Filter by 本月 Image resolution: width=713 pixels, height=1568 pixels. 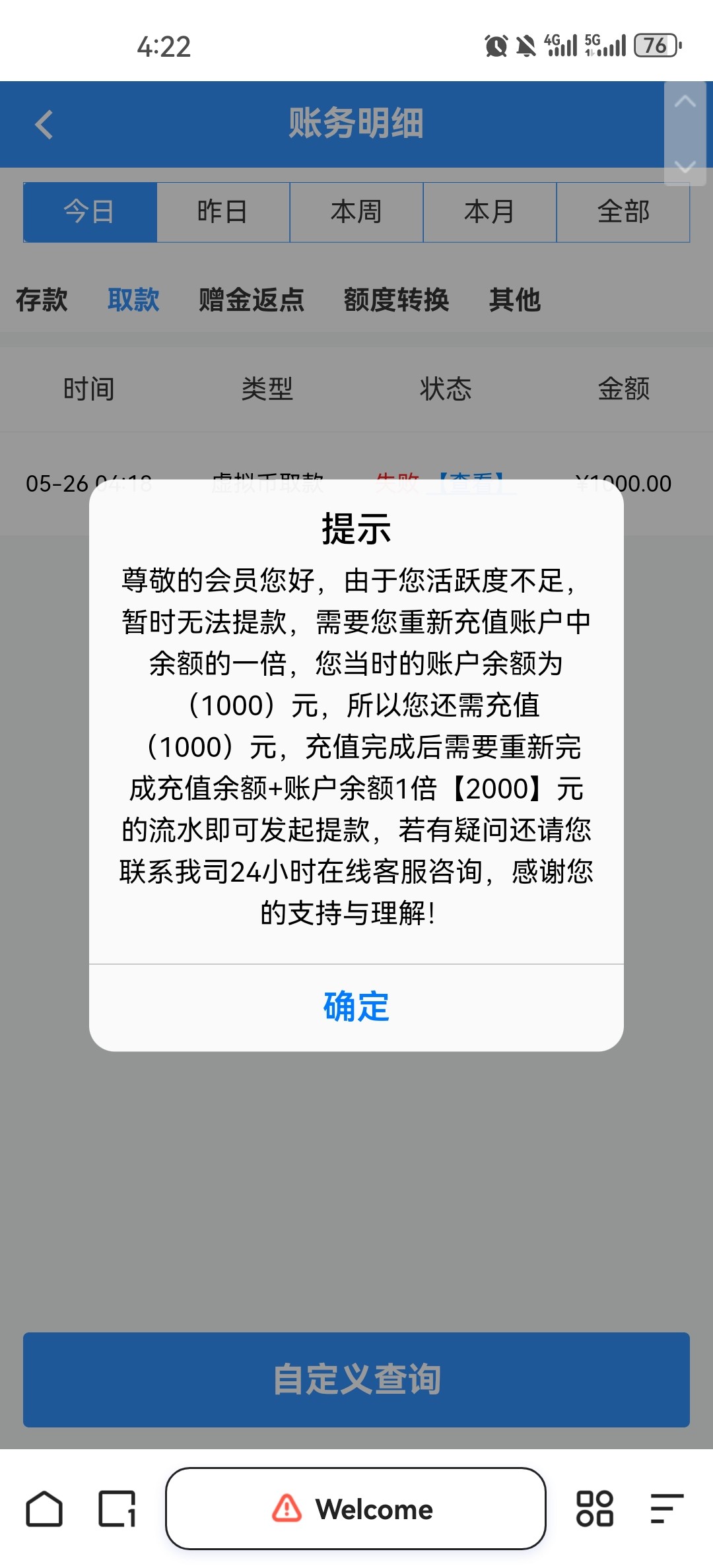pos(490,212)
